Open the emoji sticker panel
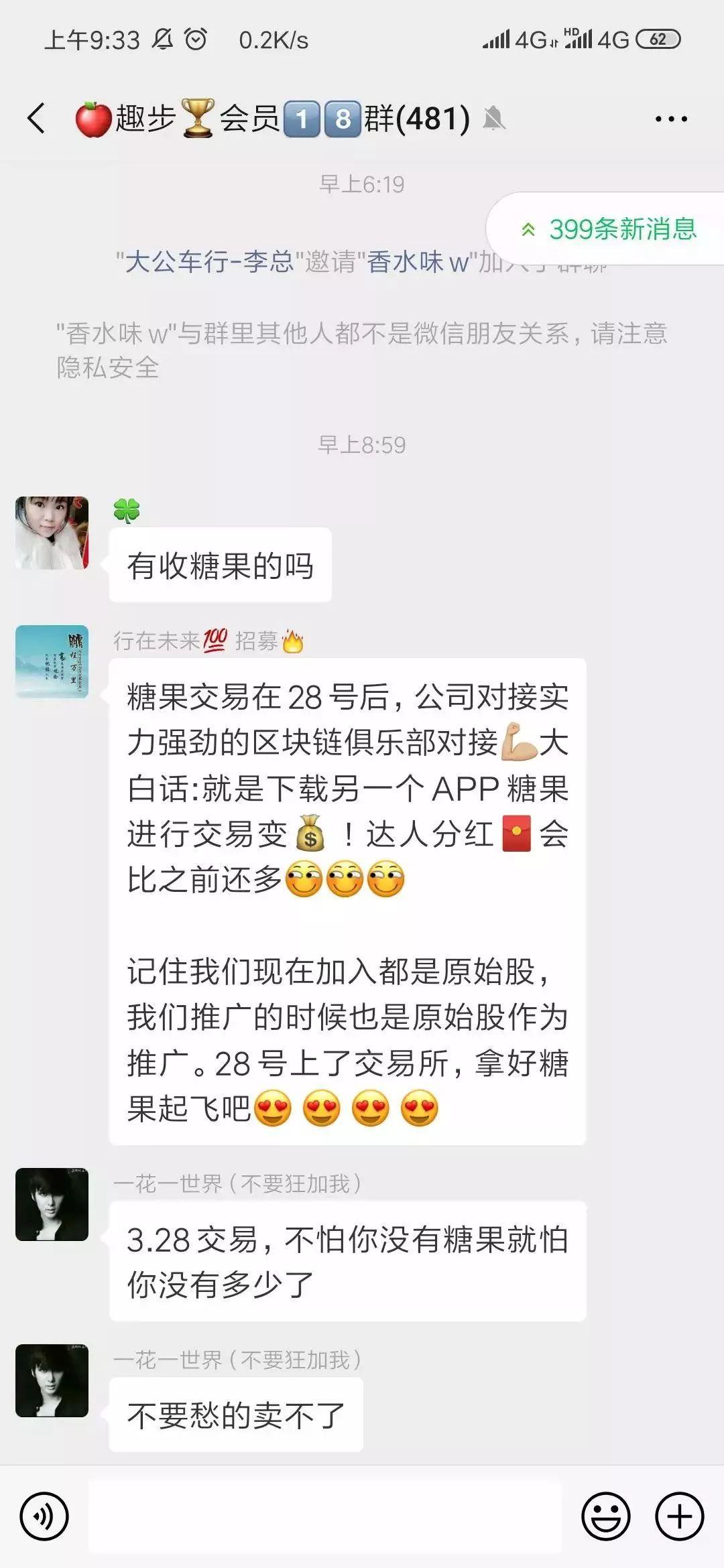The height and width of the screenshot is (1568, 724). click(x=605, y=1516)
